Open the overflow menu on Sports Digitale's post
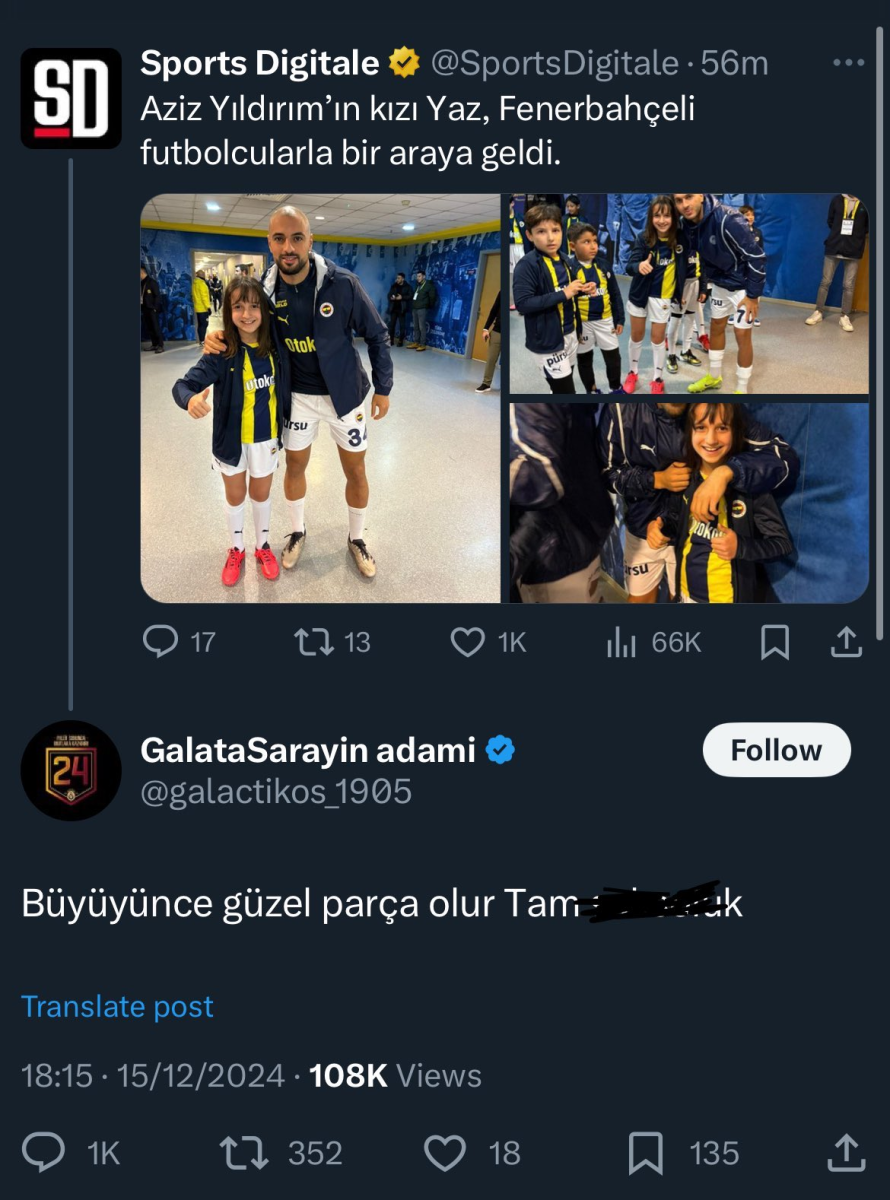Image resolution: width=890 pixels, height=1200 pixels. pyautogui.click(x=847, y=63)
